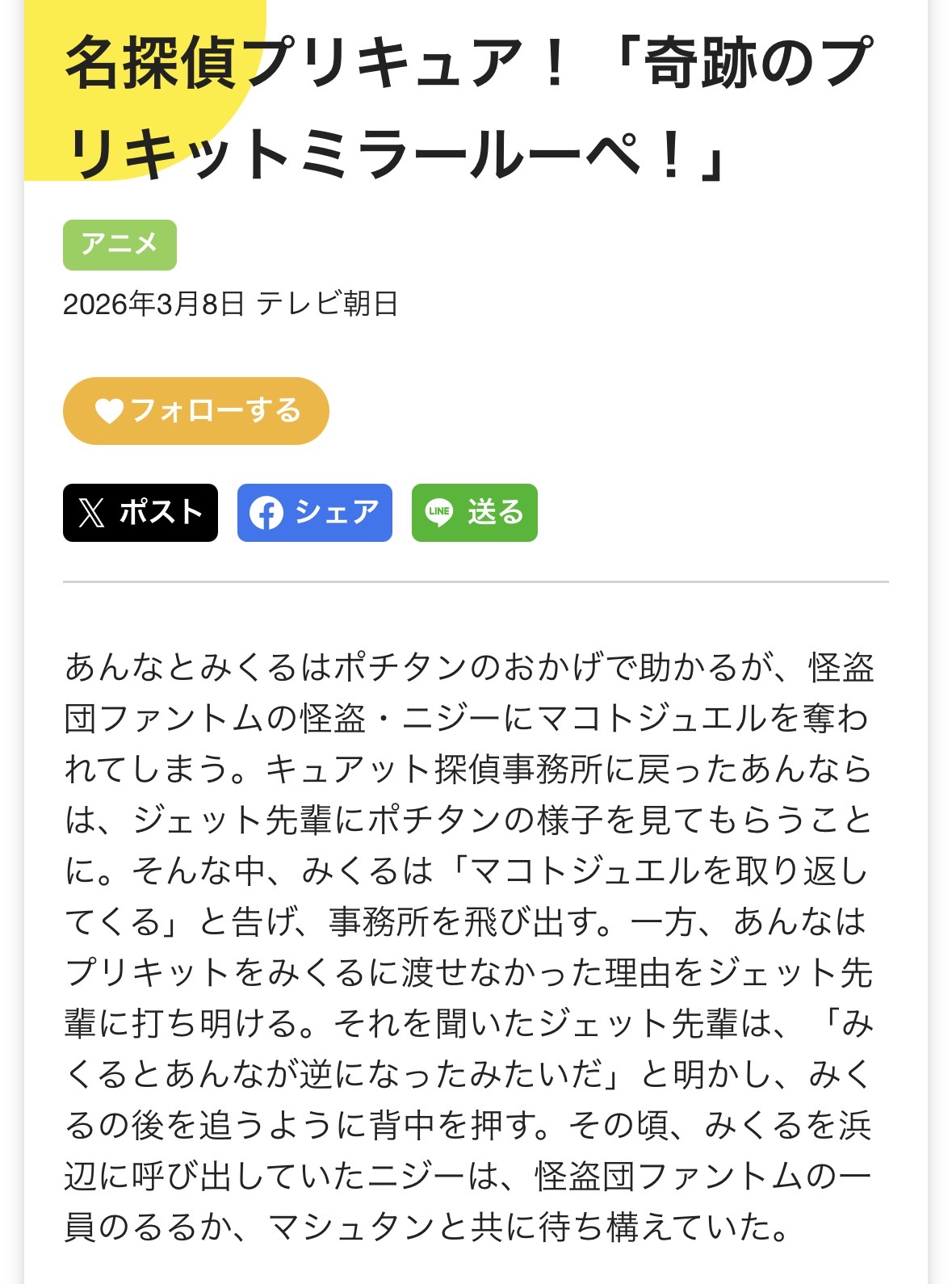The width and height of the screenshot is (952, 1284).
Task: Tap the アニメ category chip
Action: tap(120, 245)
